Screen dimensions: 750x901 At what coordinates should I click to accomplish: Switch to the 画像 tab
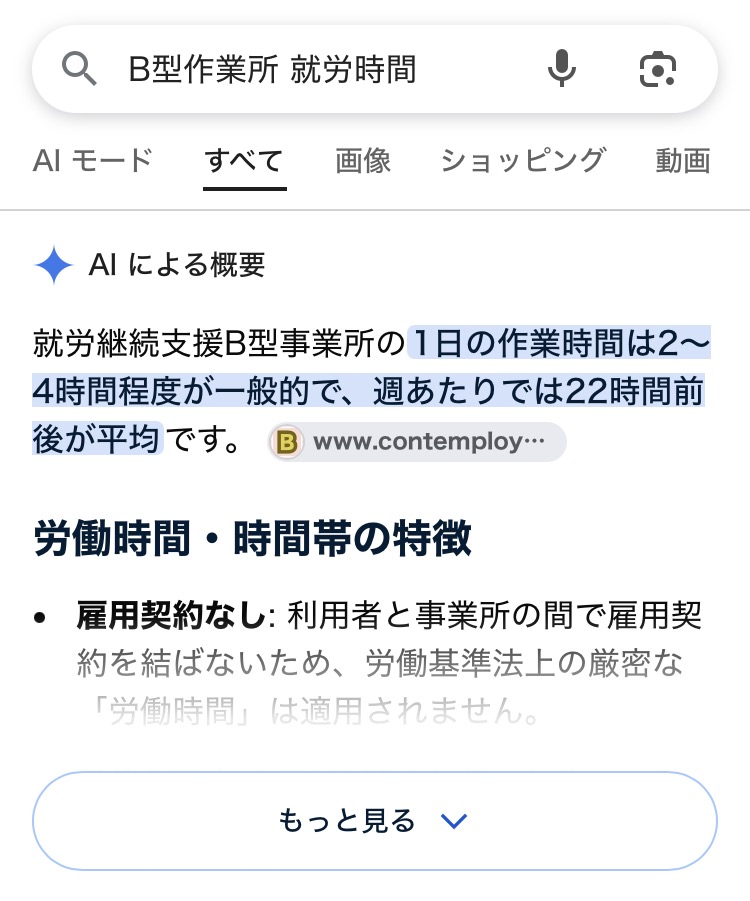pyautogui.click(x=363, y=160)
